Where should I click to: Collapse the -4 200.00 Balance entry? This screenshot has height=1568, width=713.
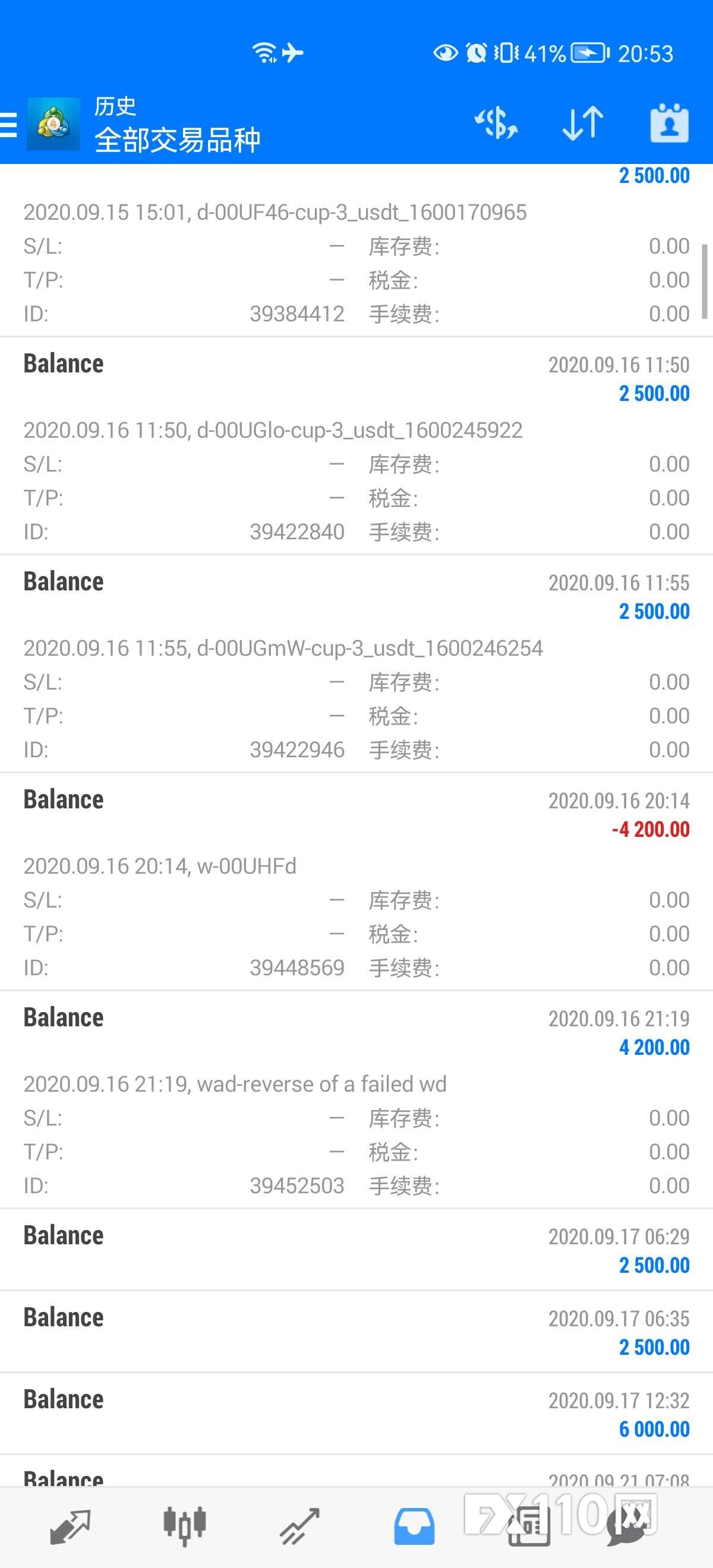[356, 881]
